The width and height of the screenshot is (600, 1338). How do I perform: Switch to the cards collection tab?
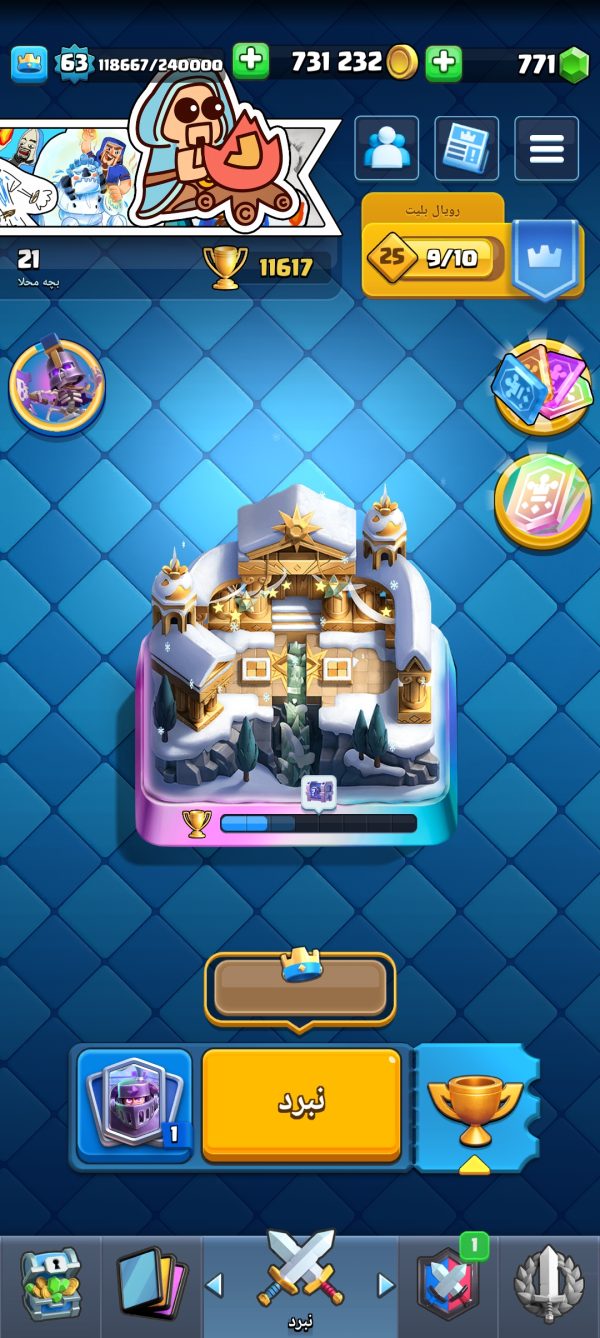click(x=151, y=1286)
